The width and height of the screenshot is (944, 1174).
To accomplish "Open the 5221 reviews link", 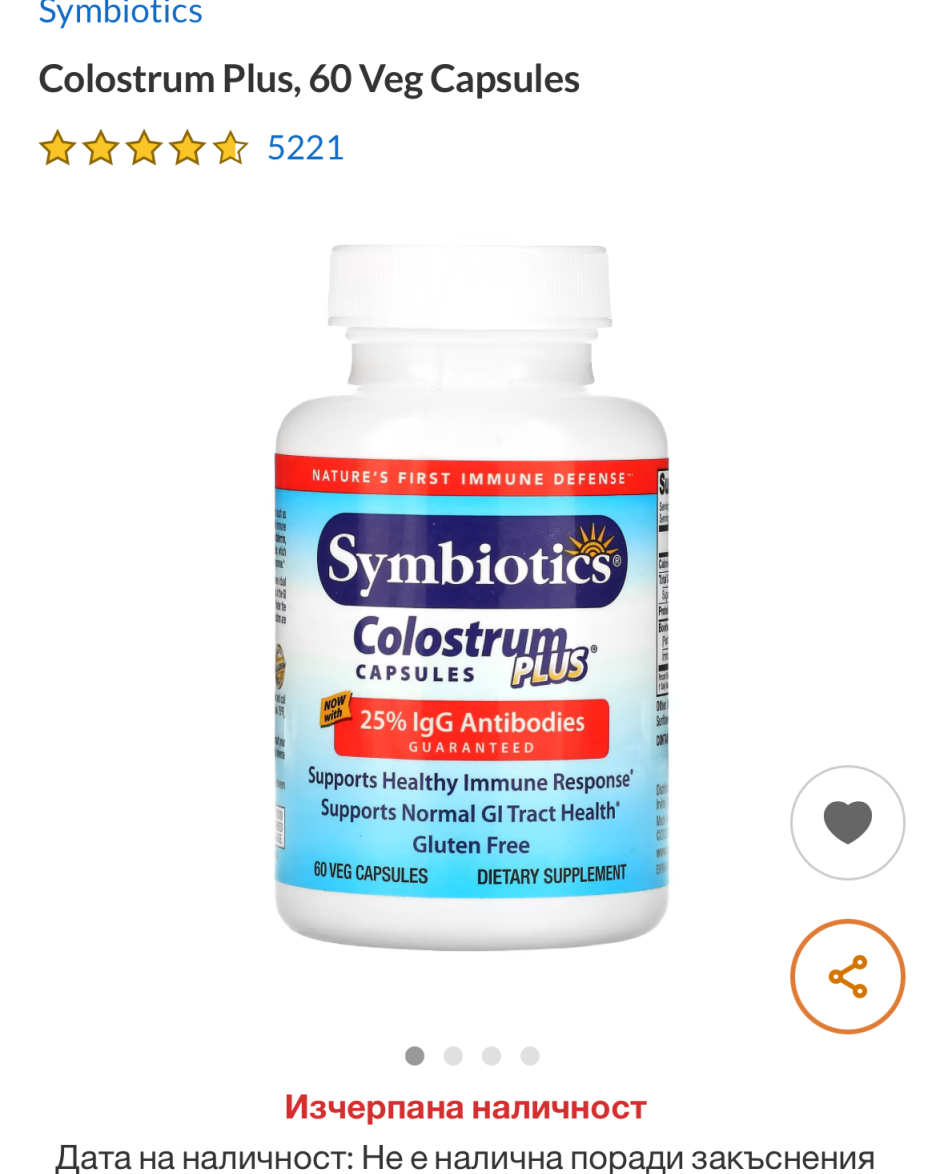I will click(x=305, y=148).
